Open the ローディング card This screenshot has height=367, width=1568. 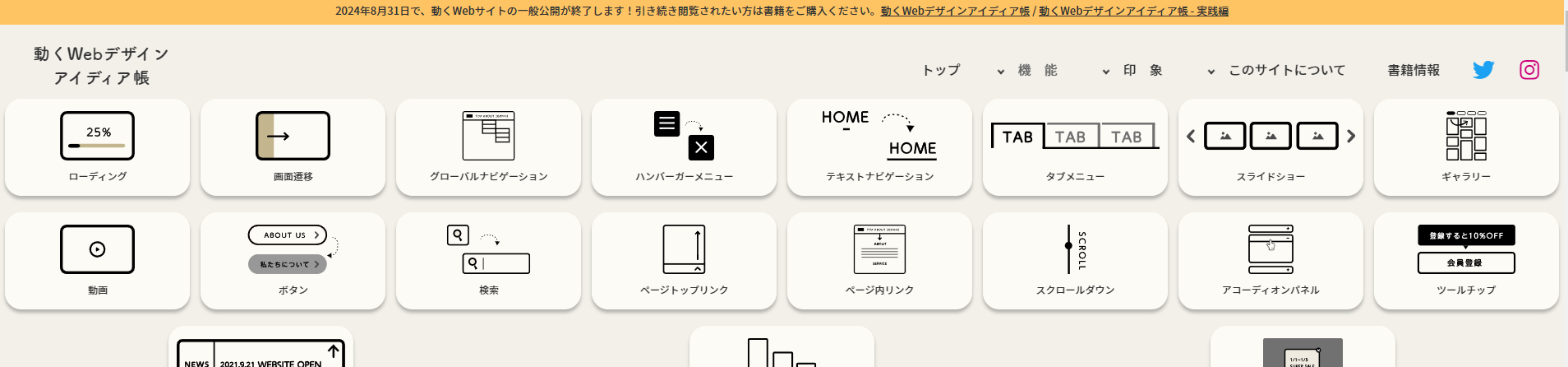click(x=97, y=147)
